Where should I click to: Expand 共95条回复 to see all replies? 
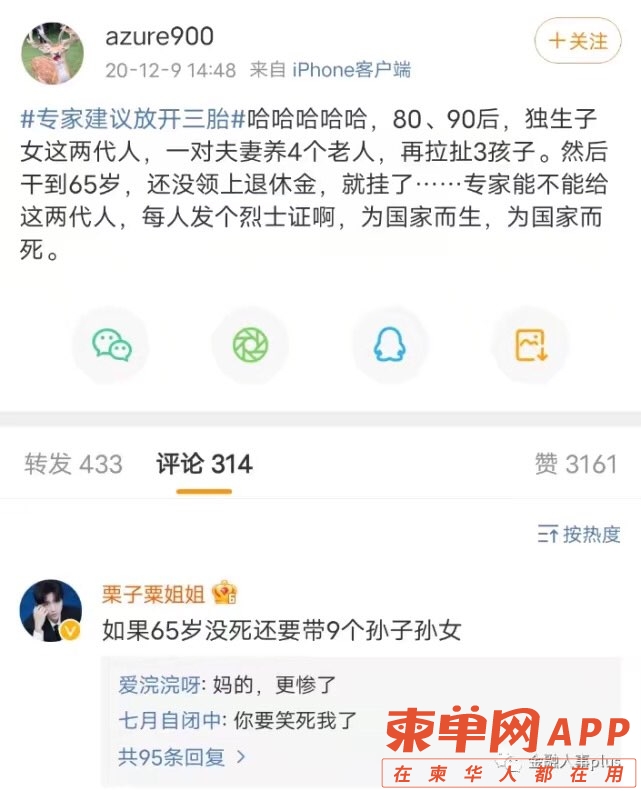point(182,757)
